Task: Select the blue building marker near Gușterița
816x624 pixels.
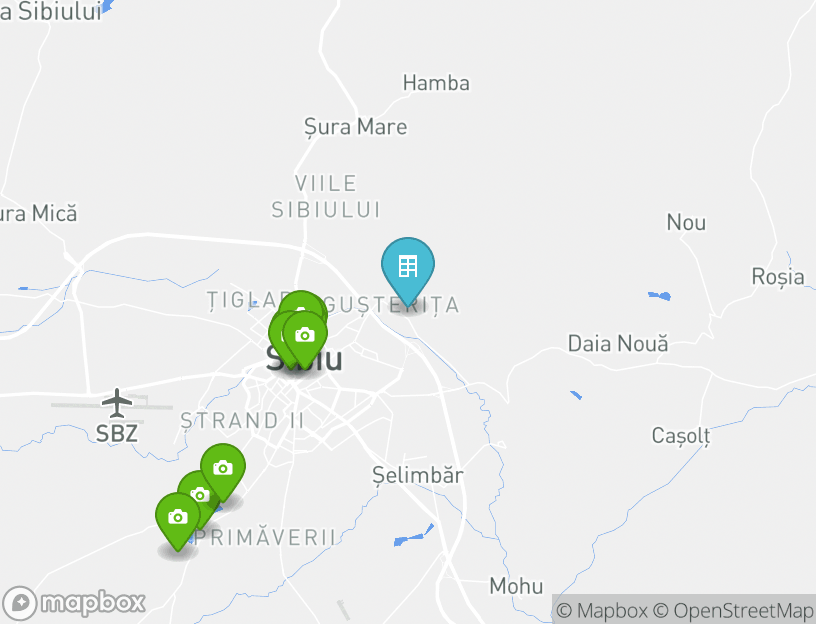Action: tap(408, 266)
